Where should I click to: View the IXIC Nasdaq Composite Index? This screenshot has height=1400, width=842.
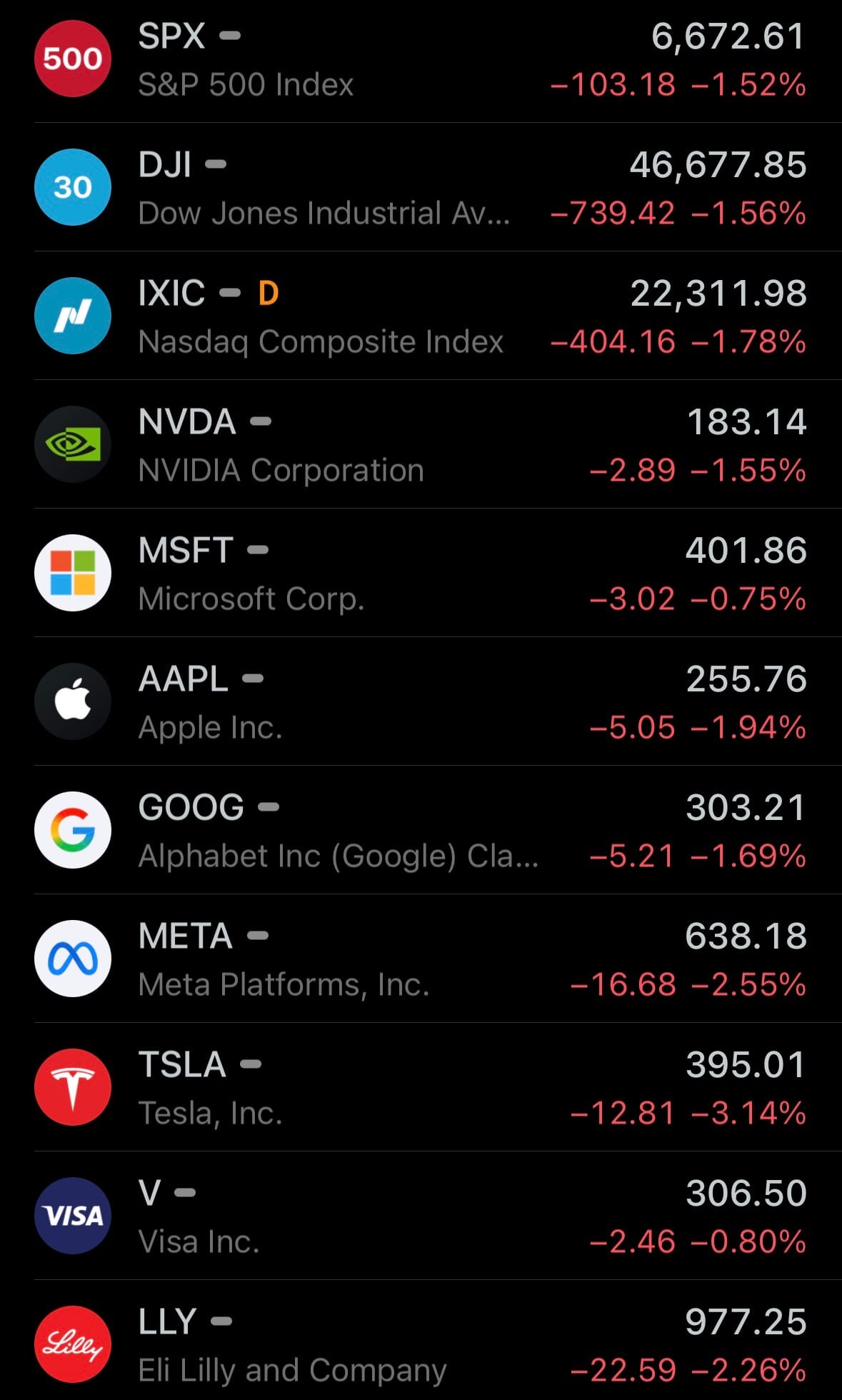(421, 317)
